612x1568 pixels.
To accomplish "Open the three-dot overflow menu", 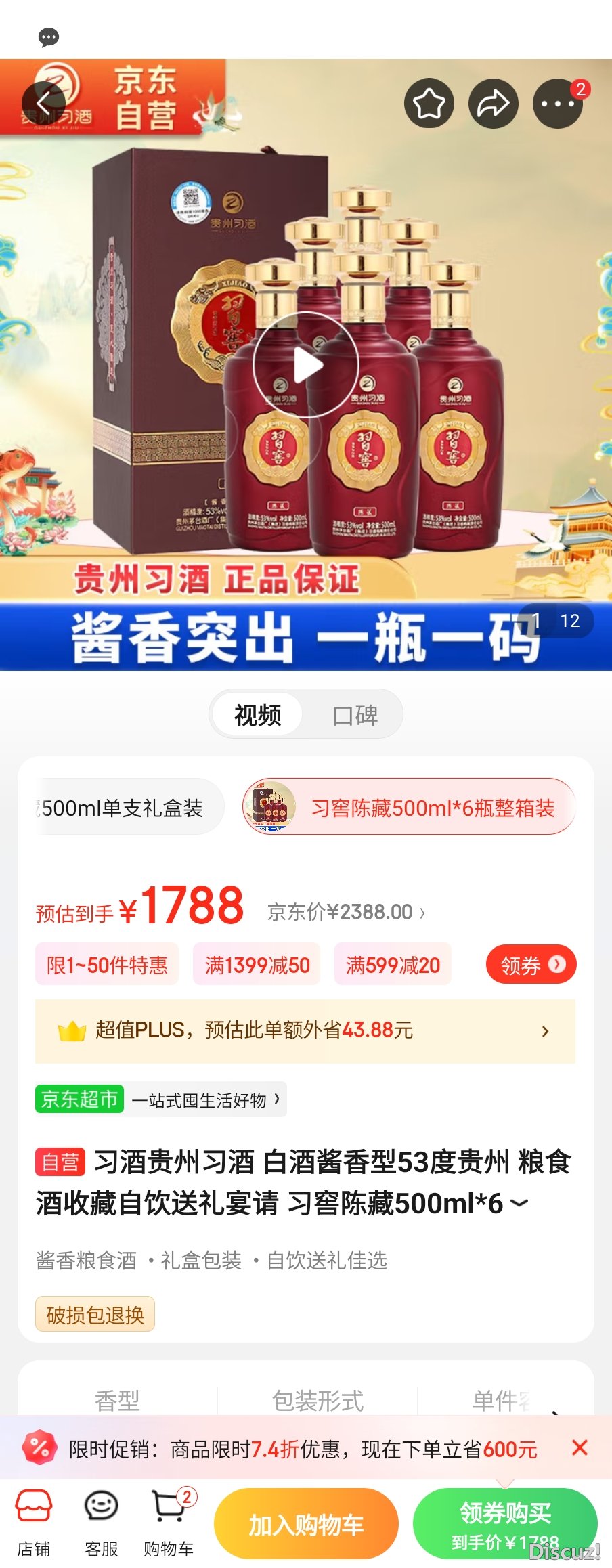I will (x=558, y=104).
